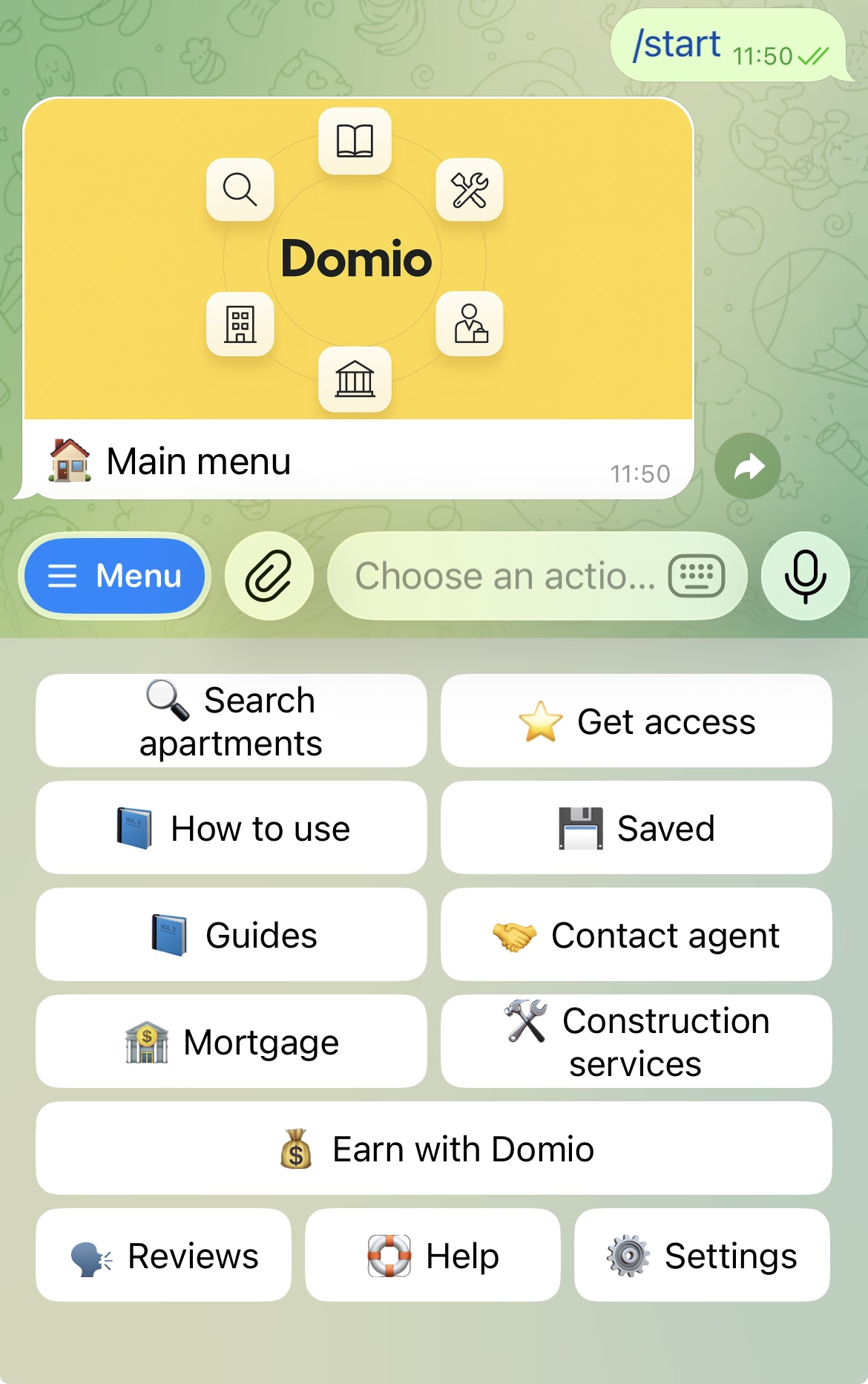This screenshot has height=1384, width=868.
Task: Open the blue Menu button
Action: click(x=114, y=576)
